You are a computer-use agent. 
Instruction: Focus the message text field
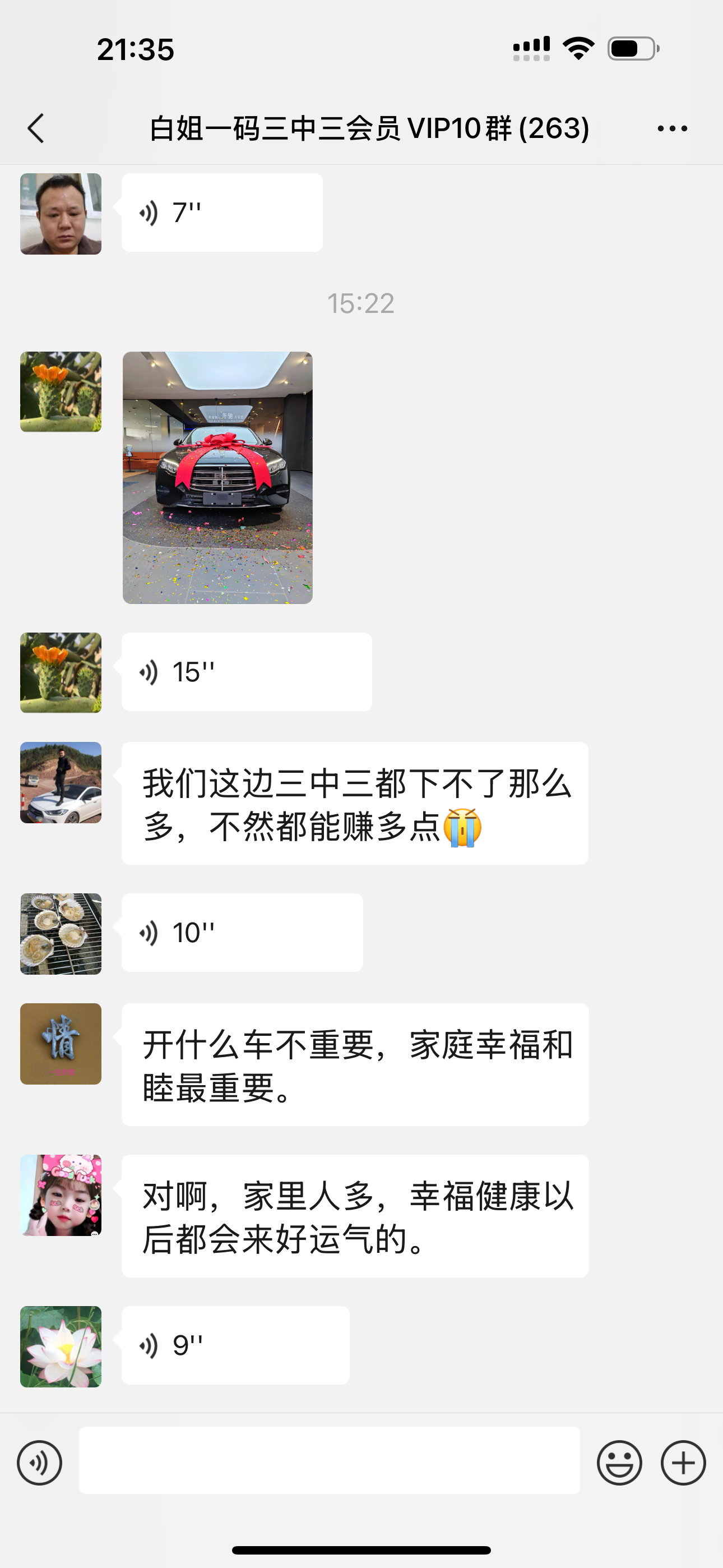329,1460
